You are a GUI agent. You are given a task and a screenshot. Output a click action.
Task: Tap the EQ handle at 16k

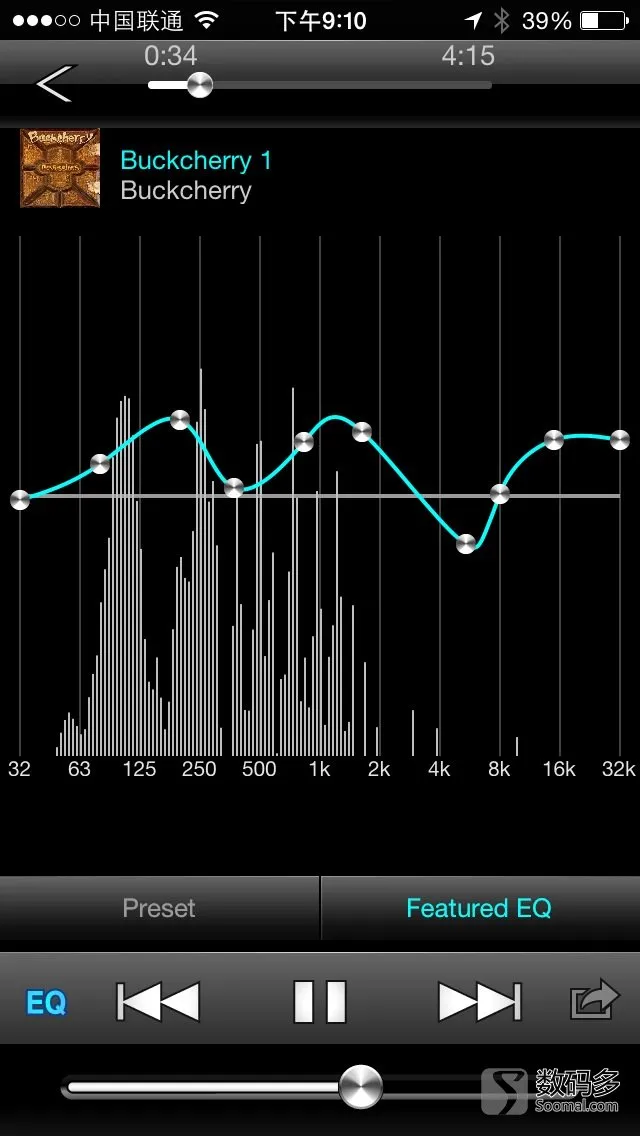pos(554,440)
